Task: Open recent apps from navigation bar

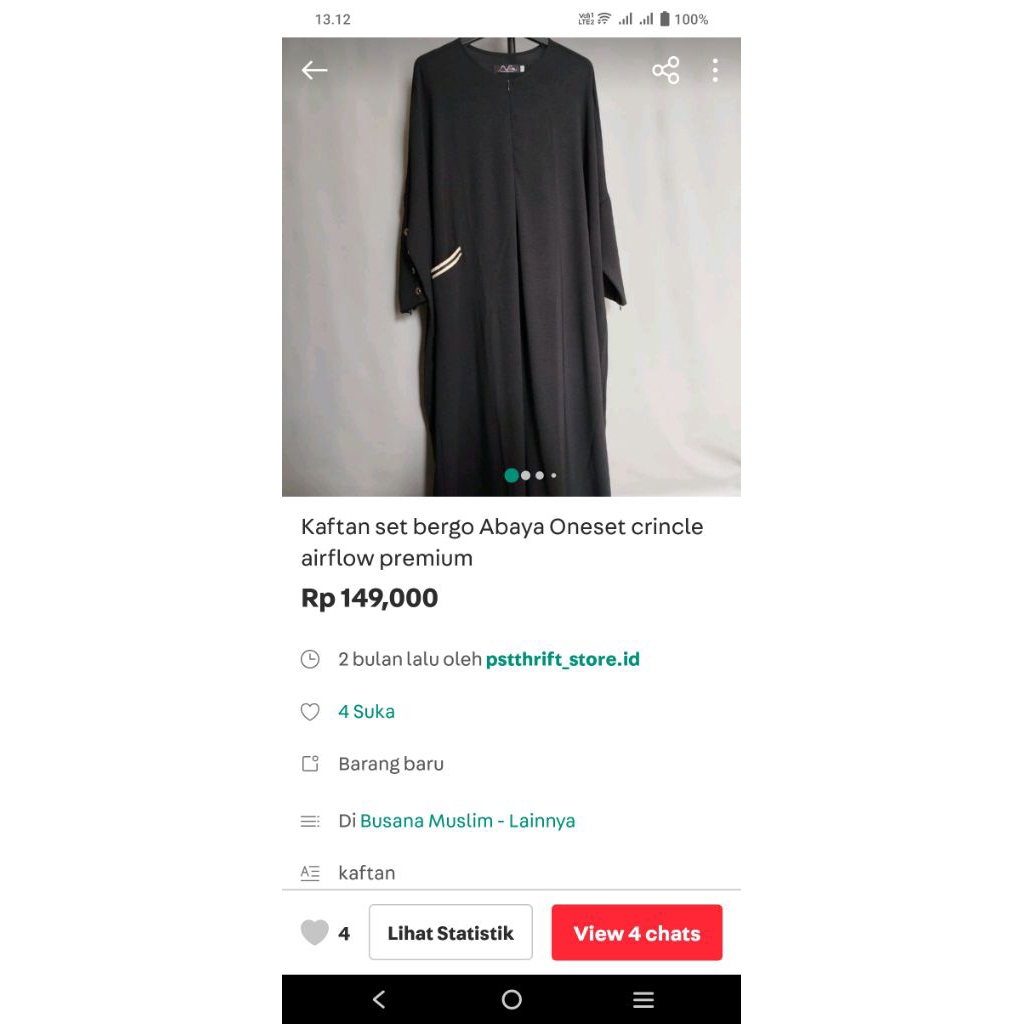Action: 643,999
